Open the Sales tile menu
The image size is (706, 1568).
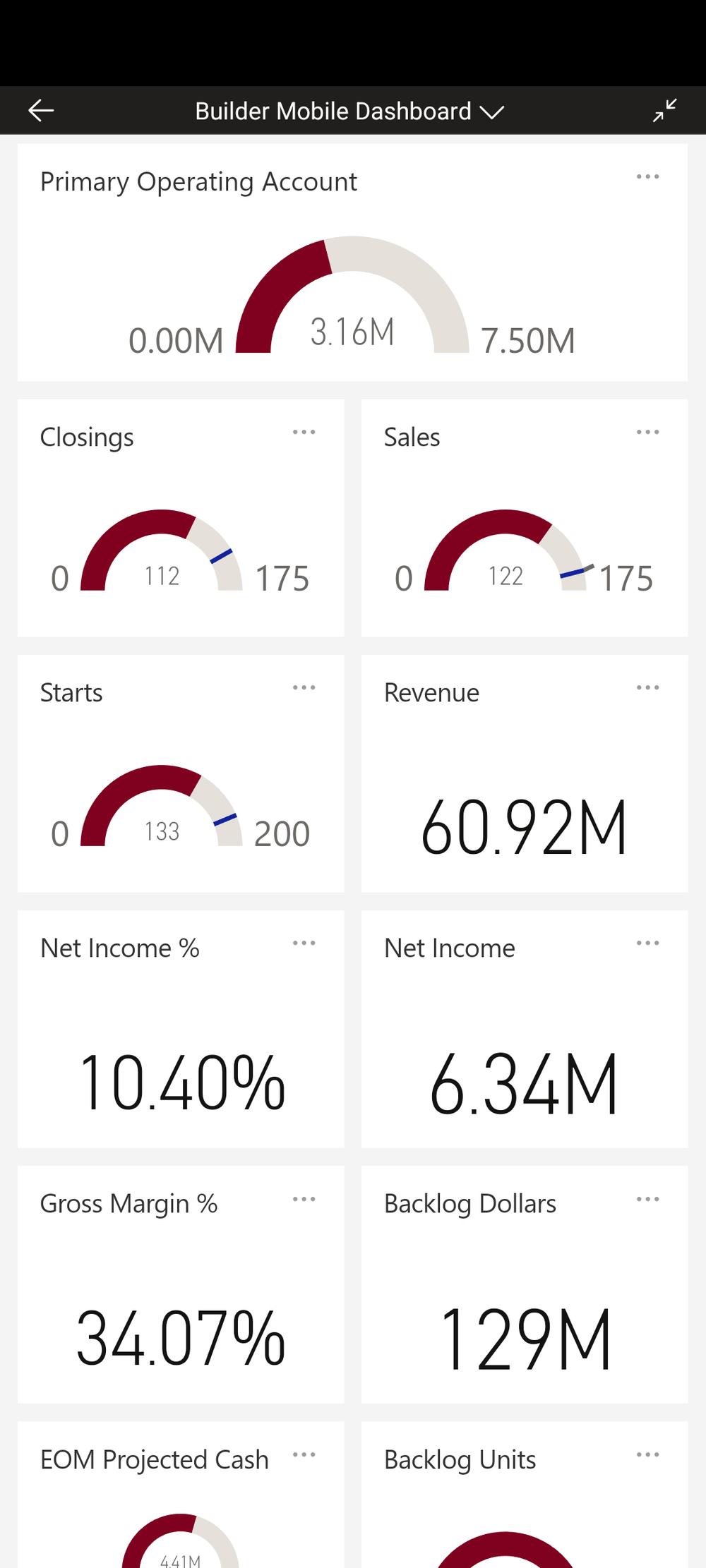pyautogui.click(x=647, y=432)
